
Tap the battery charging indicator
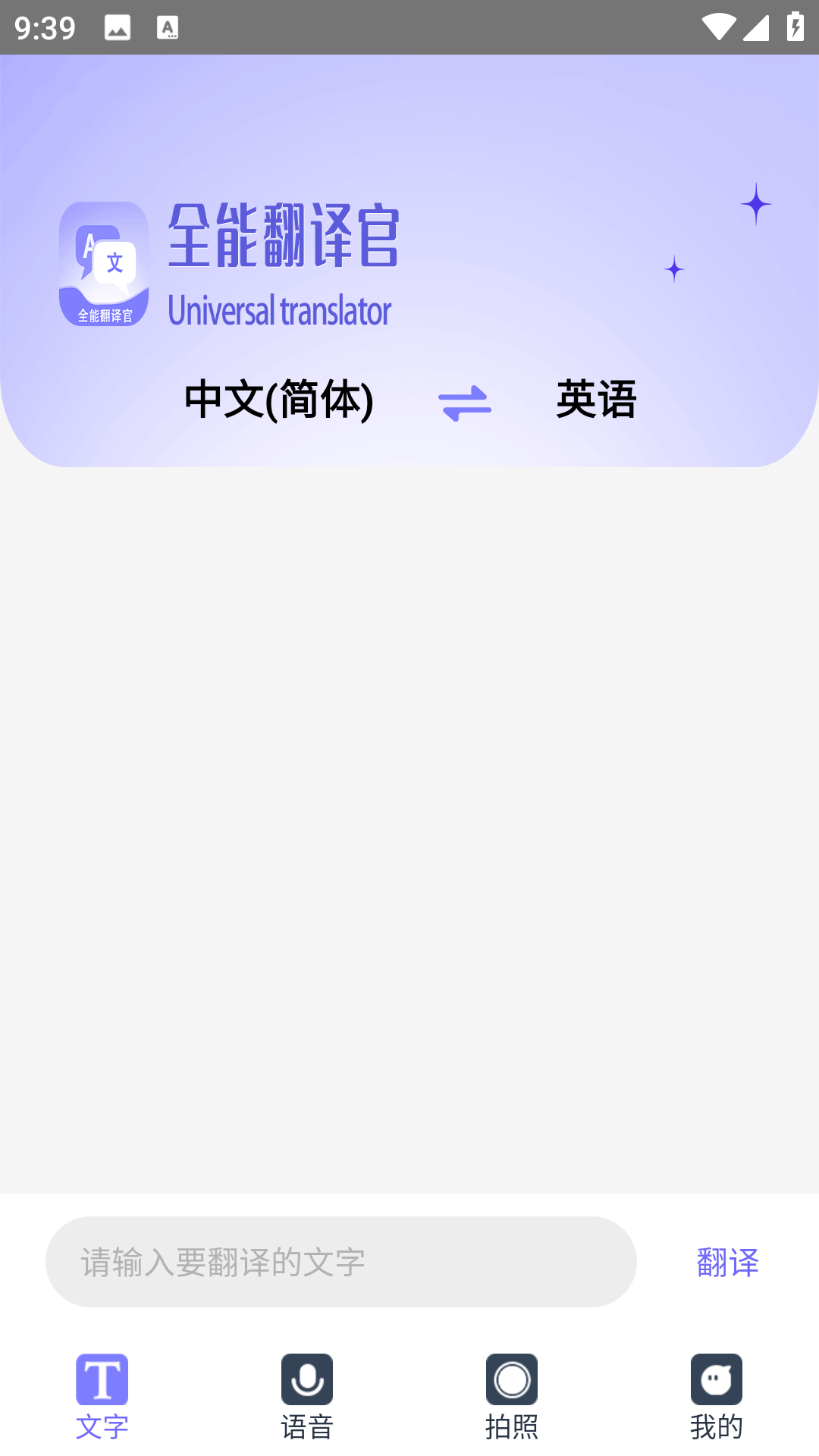pos(795,25)
